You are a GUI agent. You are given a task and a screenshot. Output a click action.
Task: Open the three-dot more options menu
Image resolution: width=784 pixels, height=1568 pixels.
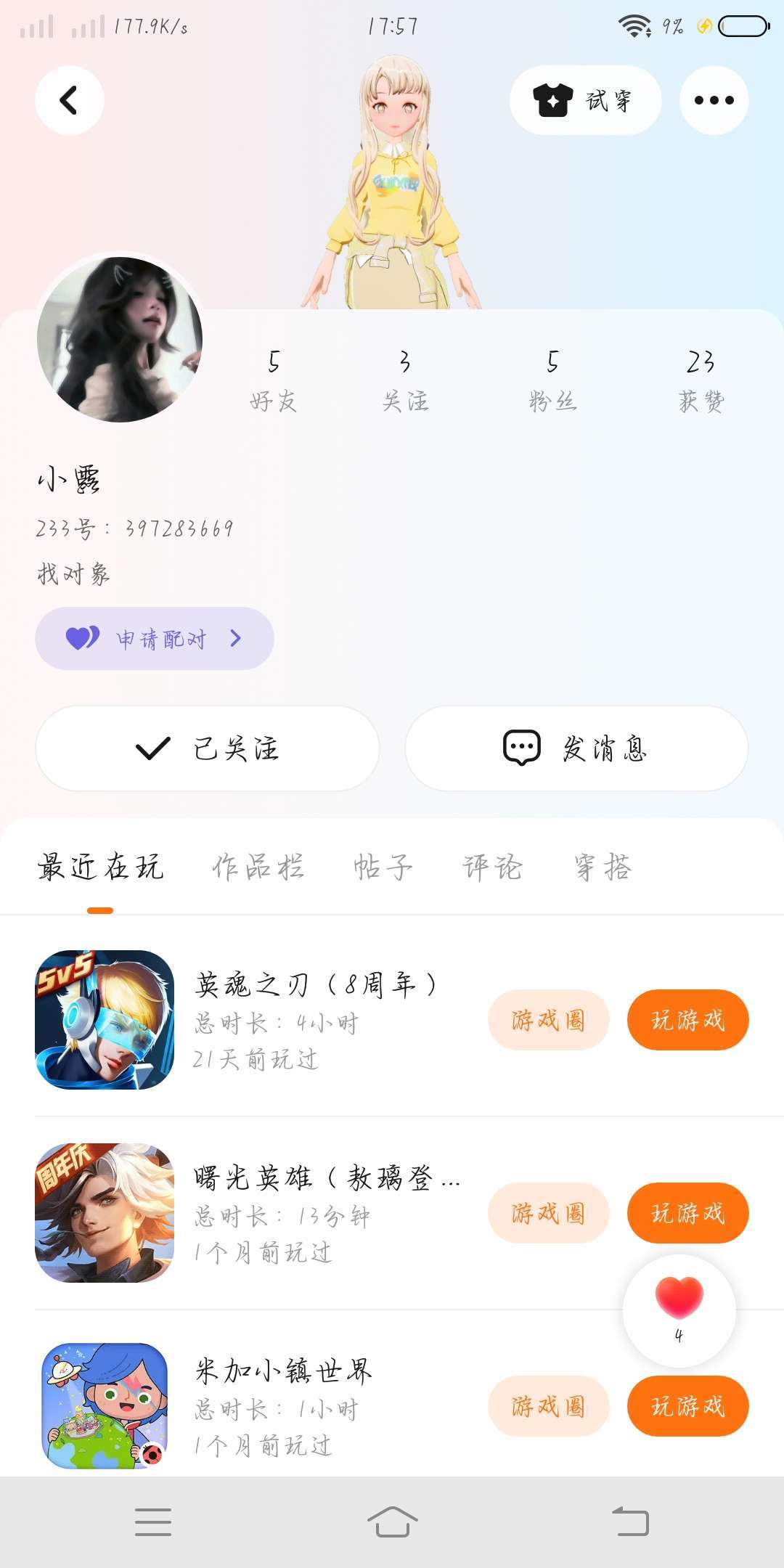click(714, 100)
